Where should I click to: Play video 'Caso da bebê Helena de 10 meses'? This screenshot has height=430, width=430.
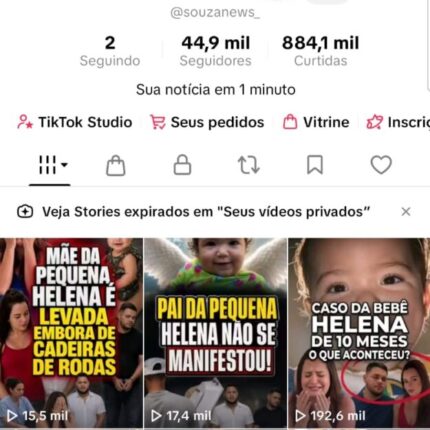click(359, 333)
